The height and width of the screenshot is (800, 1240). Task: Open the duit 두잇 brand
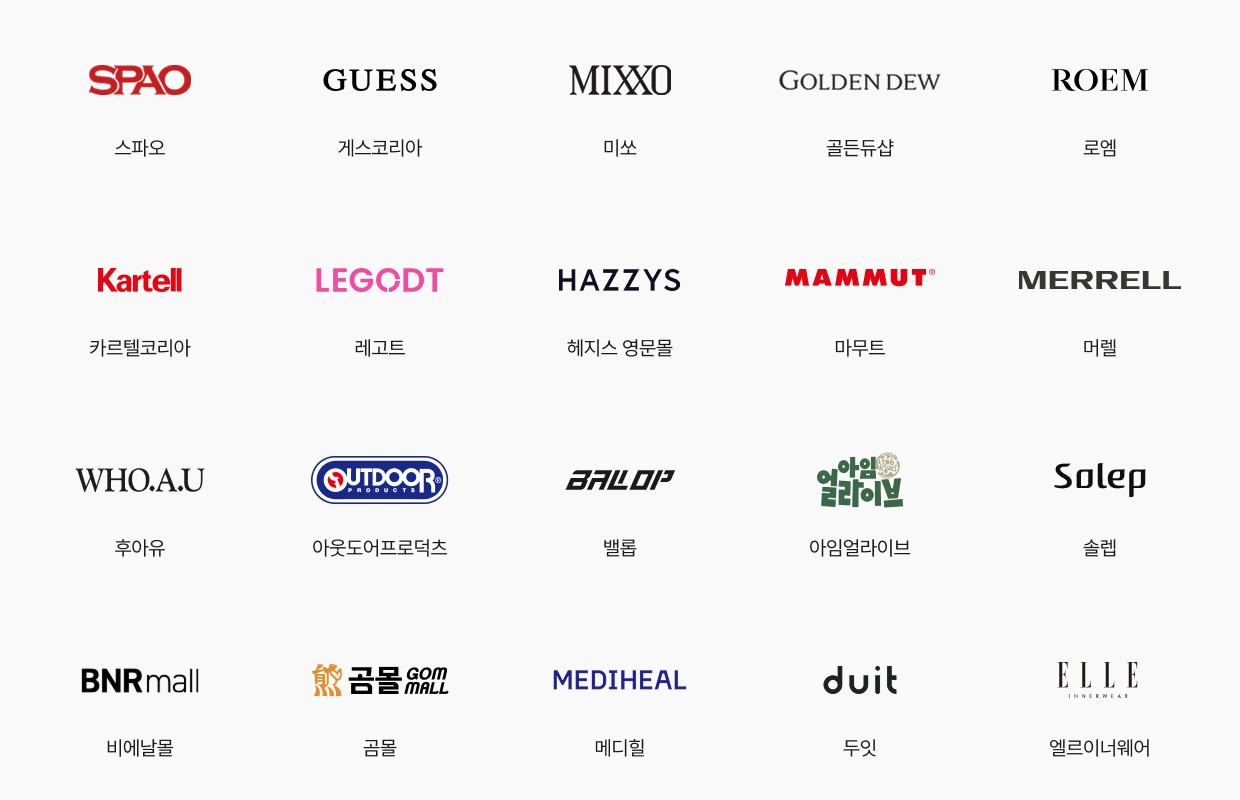860,681
